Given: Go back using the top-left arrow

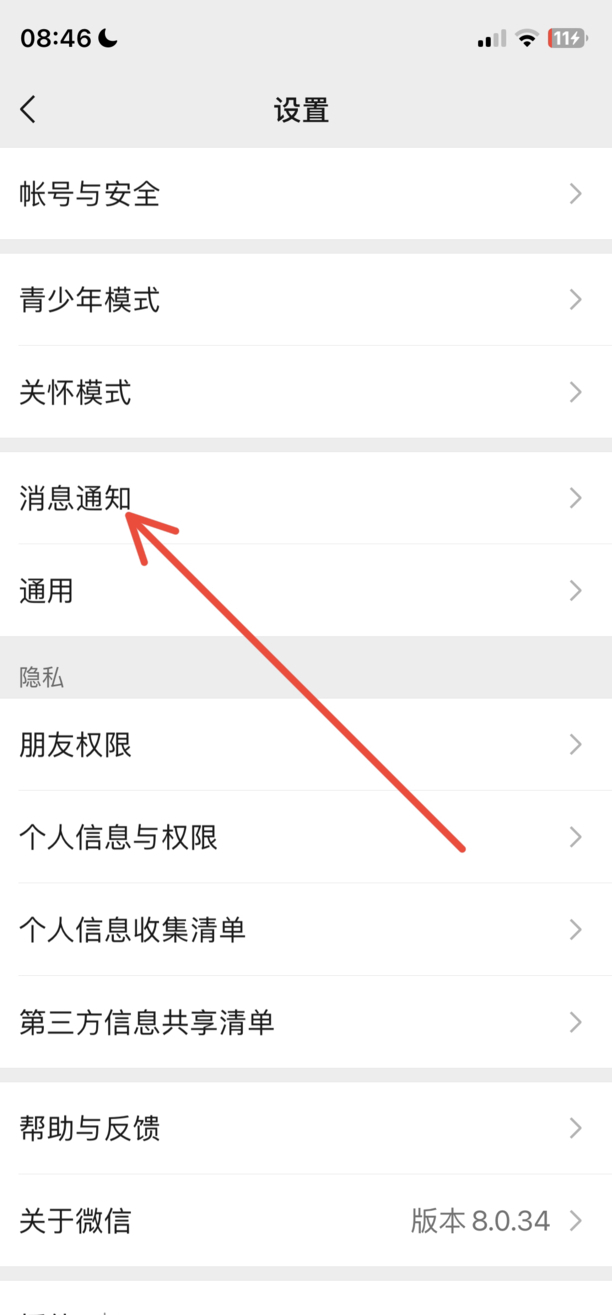Looking at the screenshot, I should [x=28, y=109].
